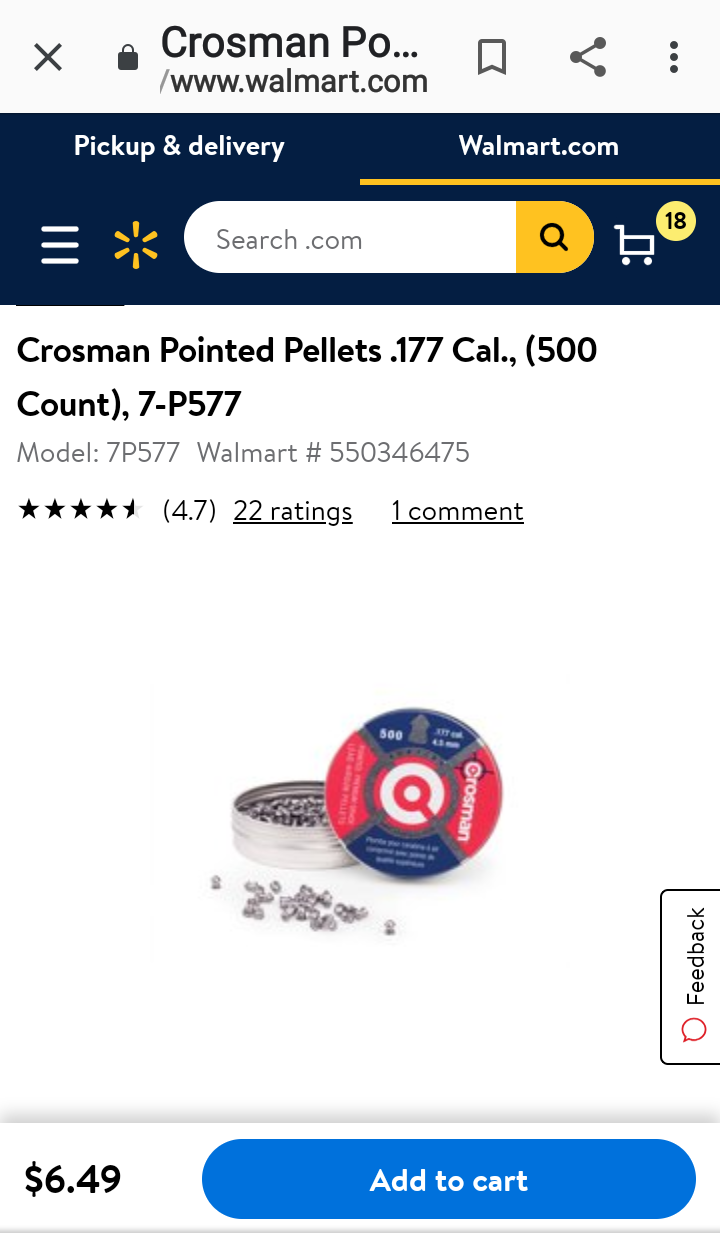Image resolution: width=720 pixels, height=1233 pixels.
Task: Select the Walmart.com tab
Action: 538,147
